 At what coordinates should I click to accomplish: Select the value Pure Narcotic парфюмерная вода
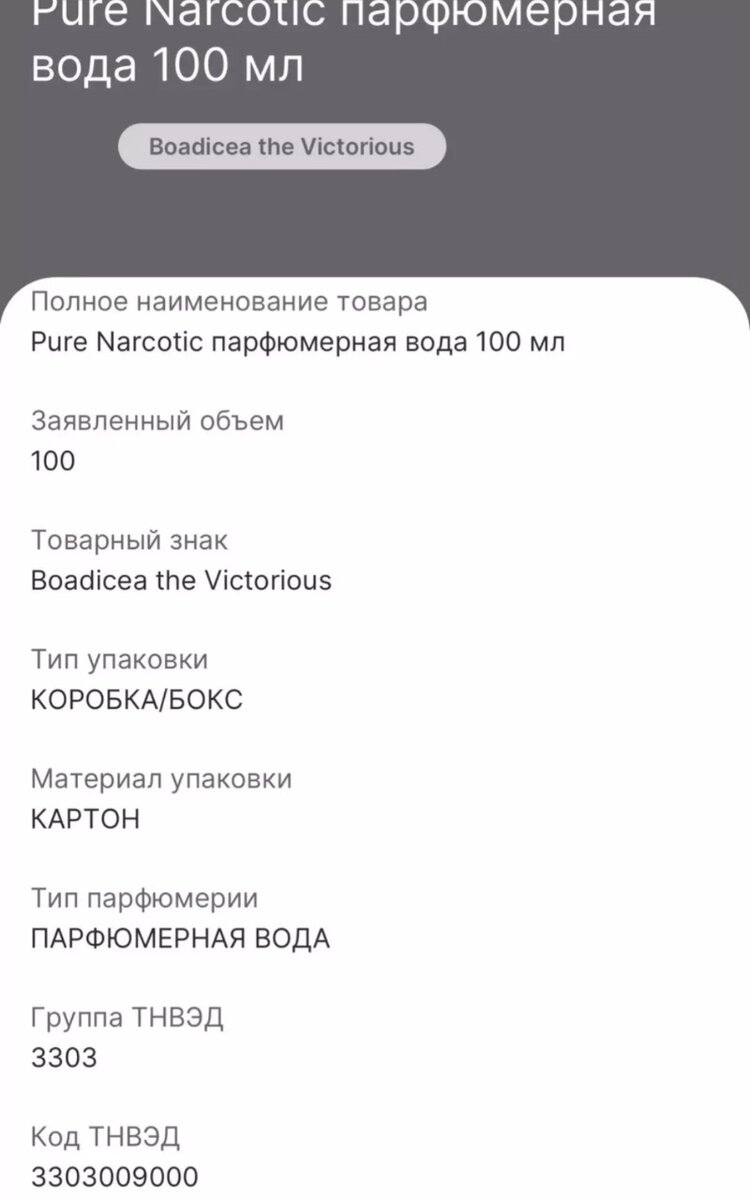[296, 341]
